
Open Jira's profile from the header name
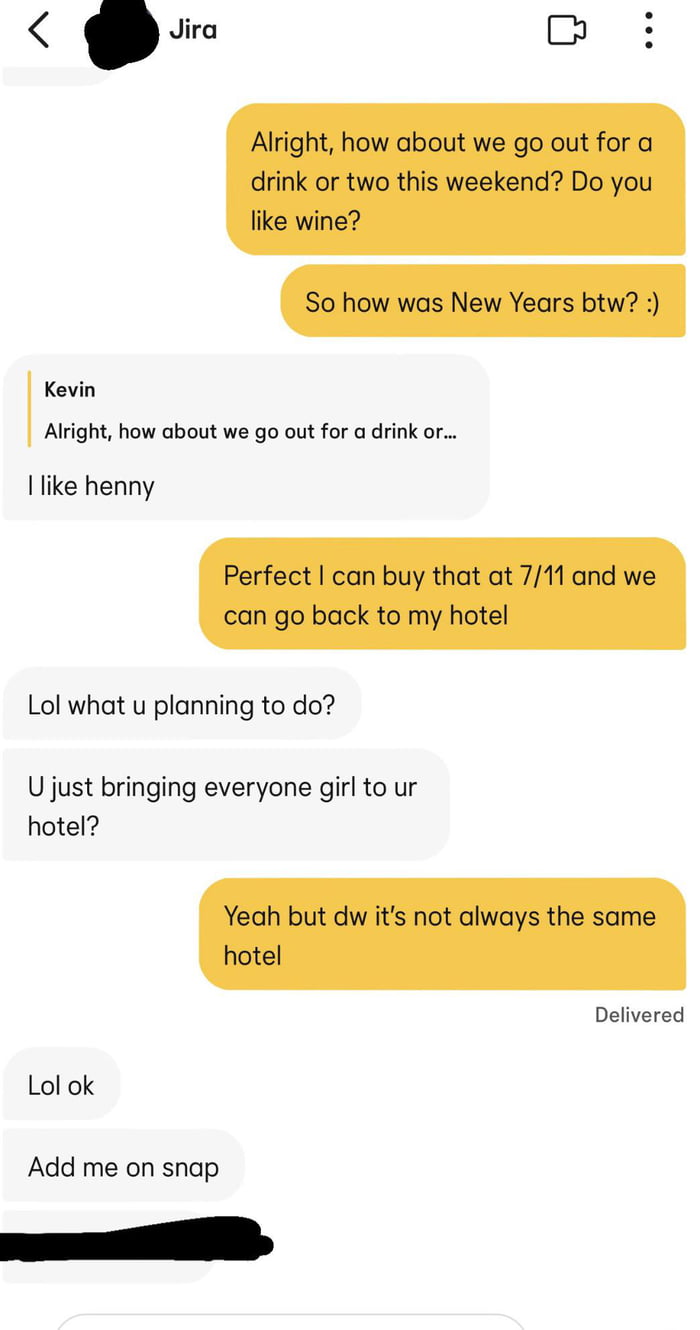coord(192,30)
